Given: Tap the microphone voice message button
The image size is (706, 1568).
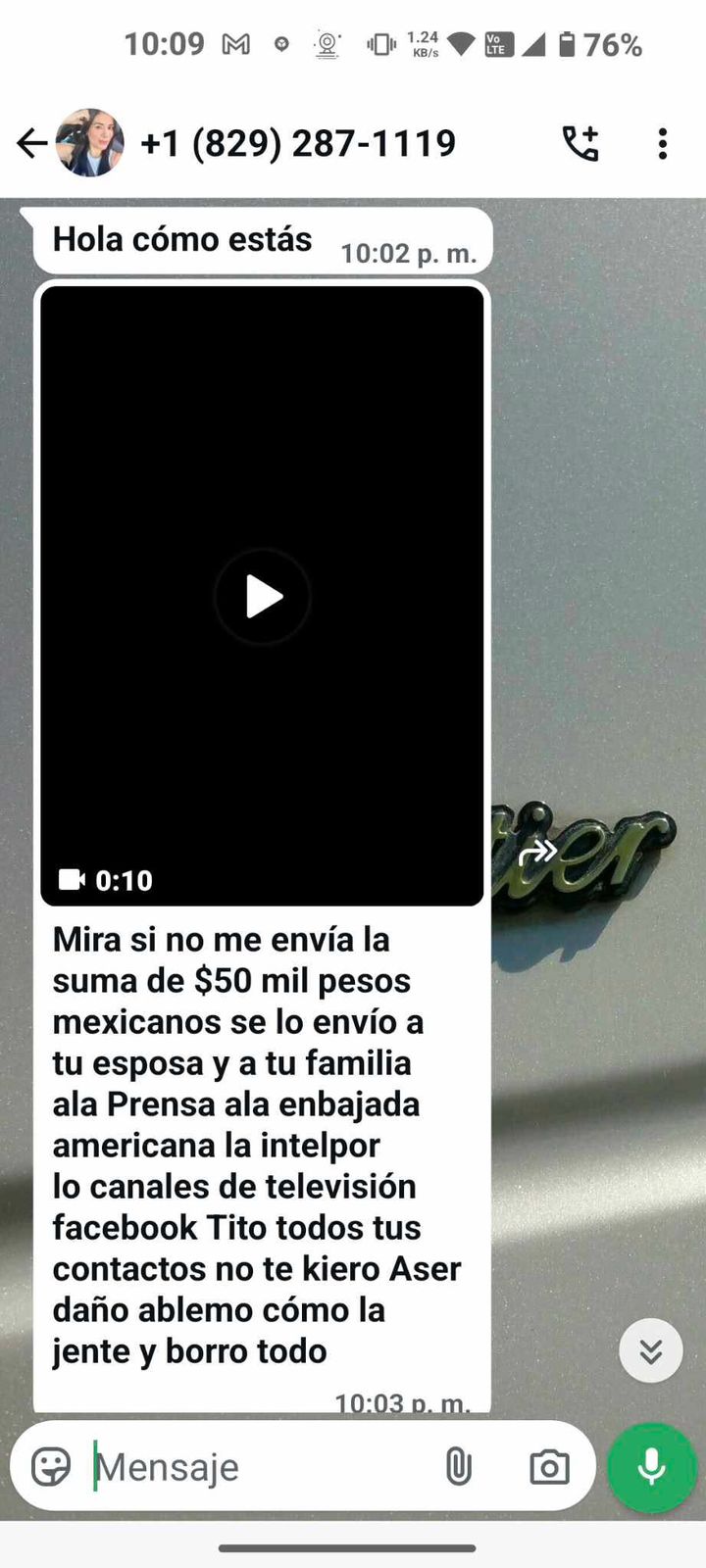Looking at the screenshot, I should tap(651, 1467).
